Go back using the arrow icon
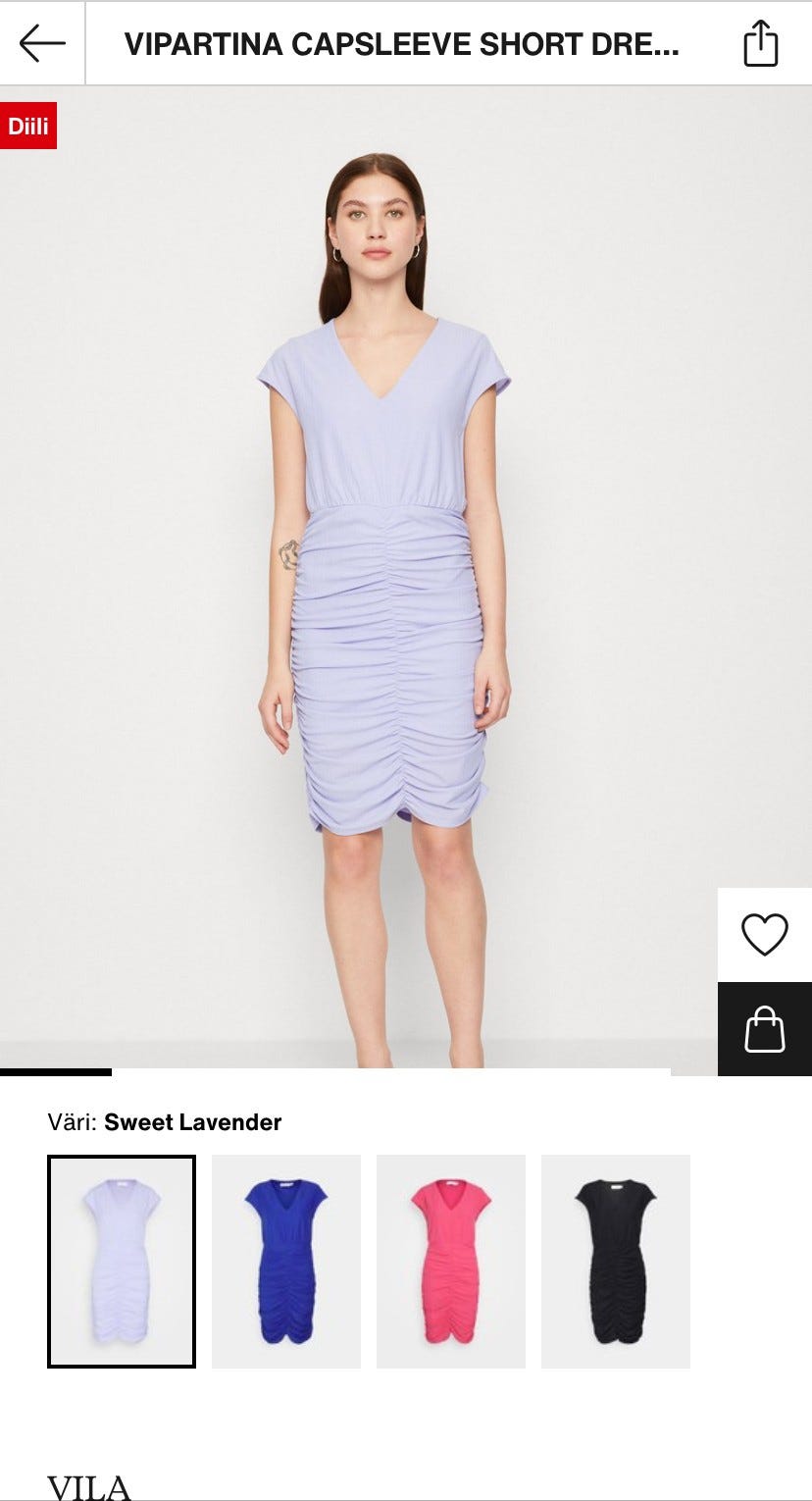812x1501 pixels. [x=42, y=43]
